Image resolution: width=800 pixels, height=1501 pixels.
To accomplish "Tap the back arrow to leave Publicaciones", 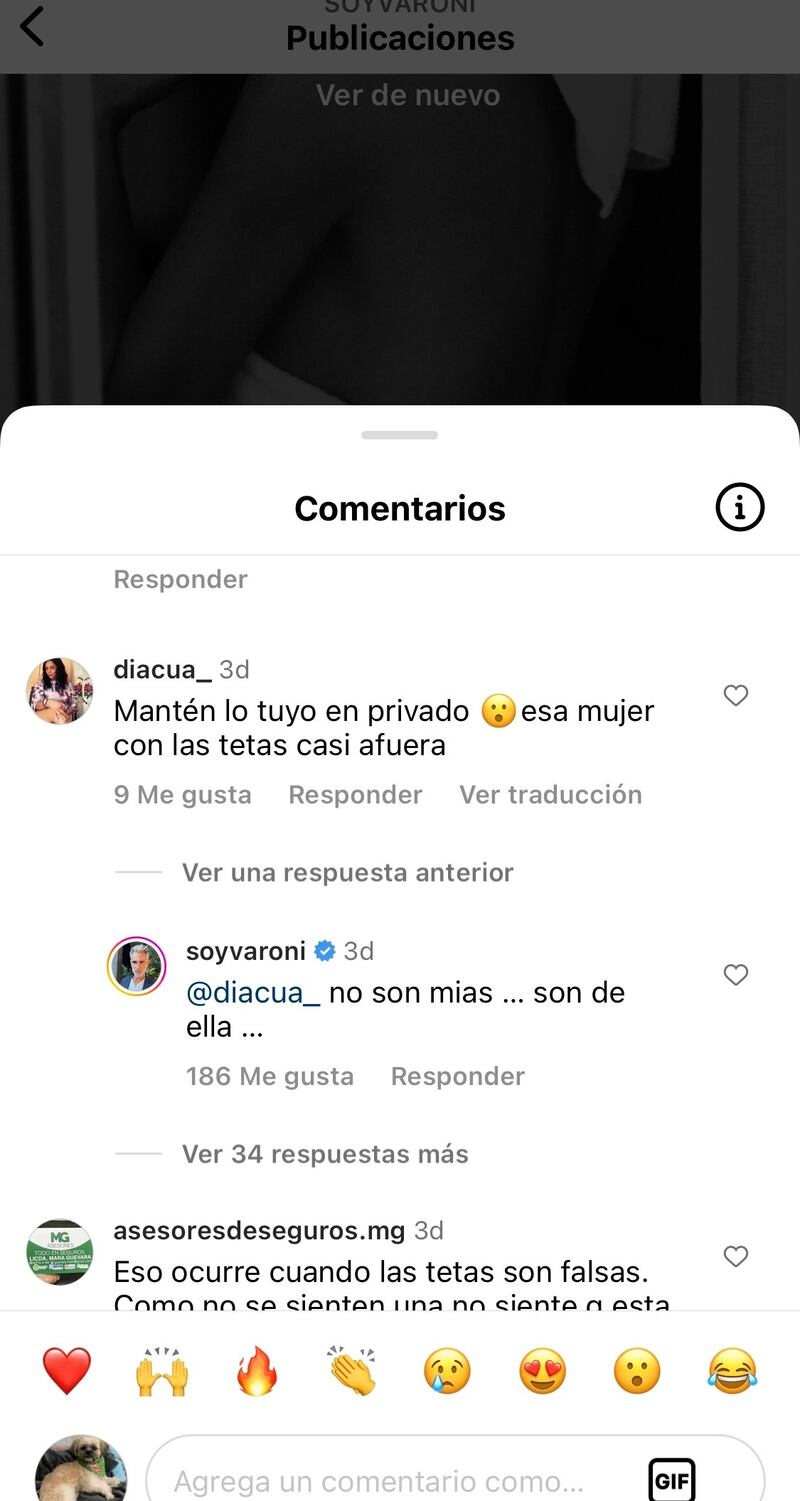I will click(32, 27).
